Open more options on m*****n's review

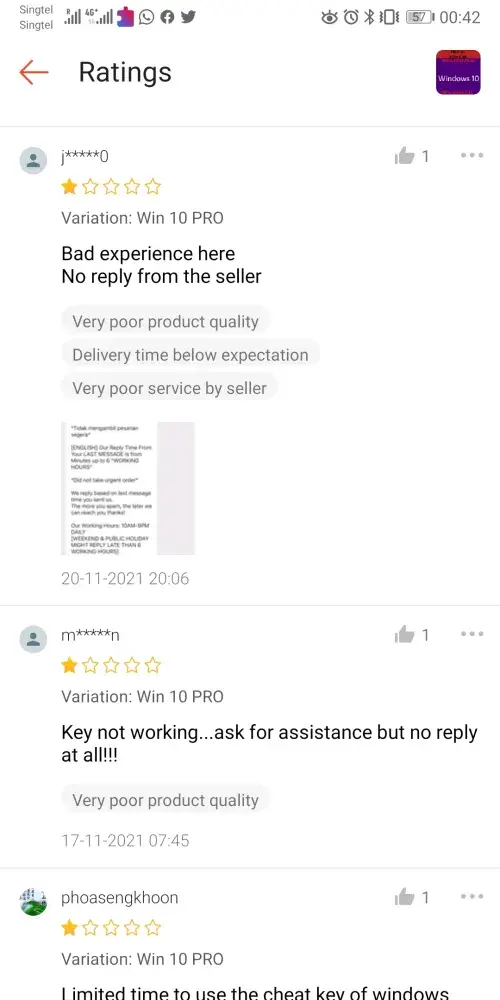pos(472,634)
